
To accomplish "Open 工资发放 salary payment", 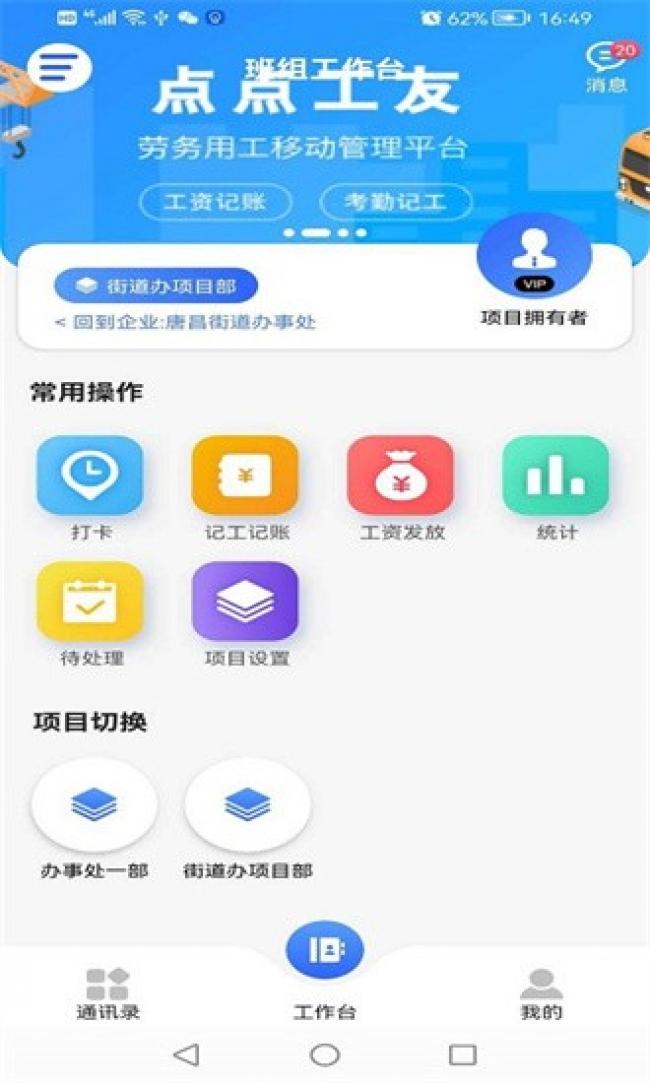I will [x=401, y=476].
